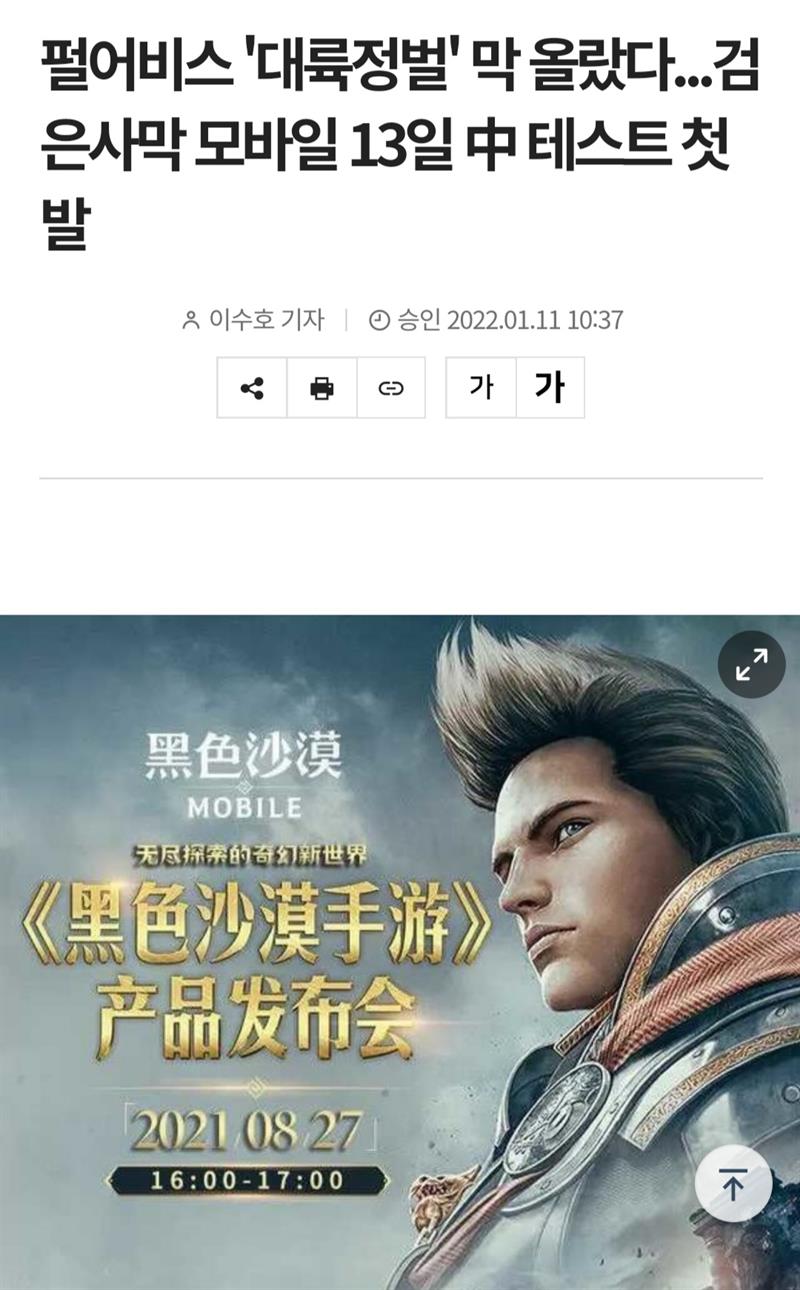Screen dimensions: 800x1290
Task: Print the article
Action: click(x=321, y=388)
